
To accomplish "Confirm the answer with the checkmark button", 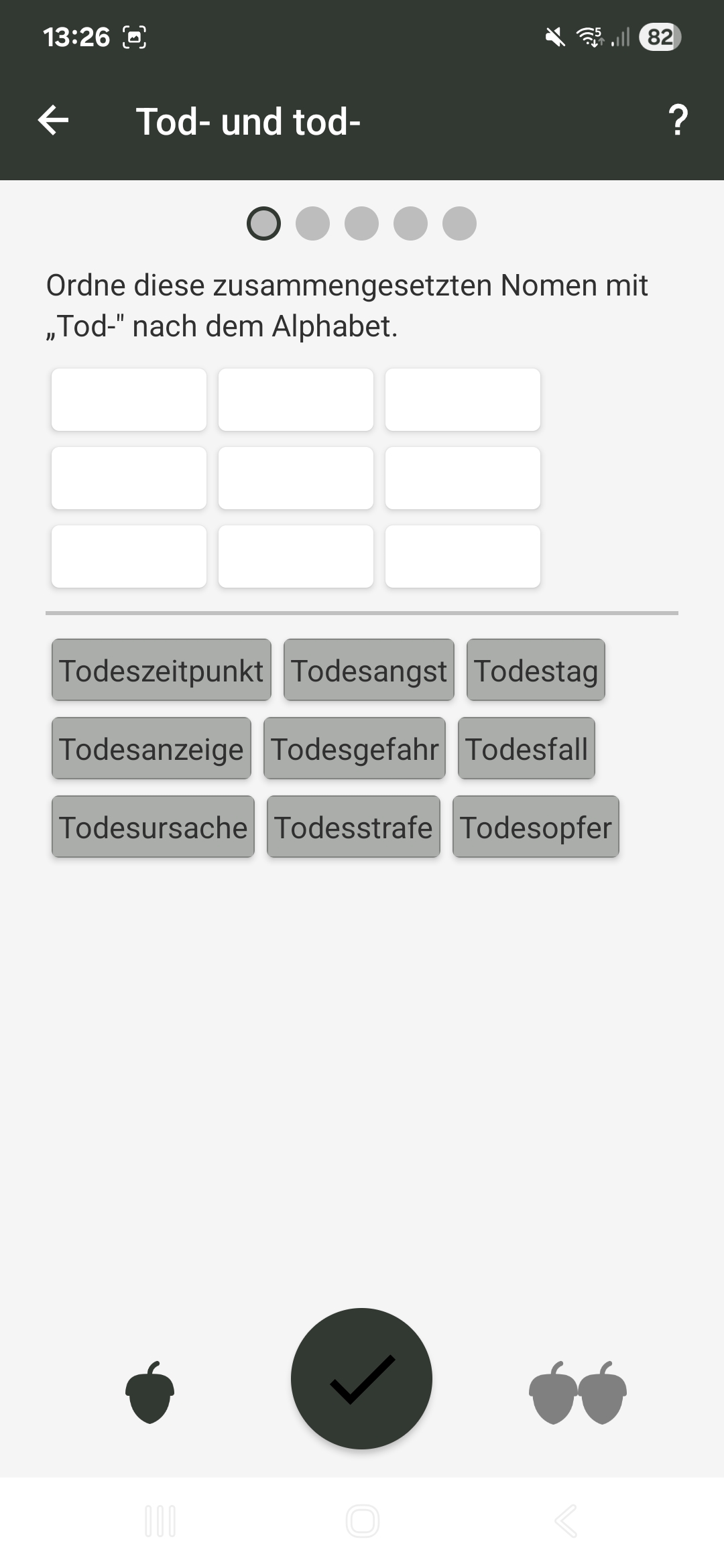I will 362,1378.
